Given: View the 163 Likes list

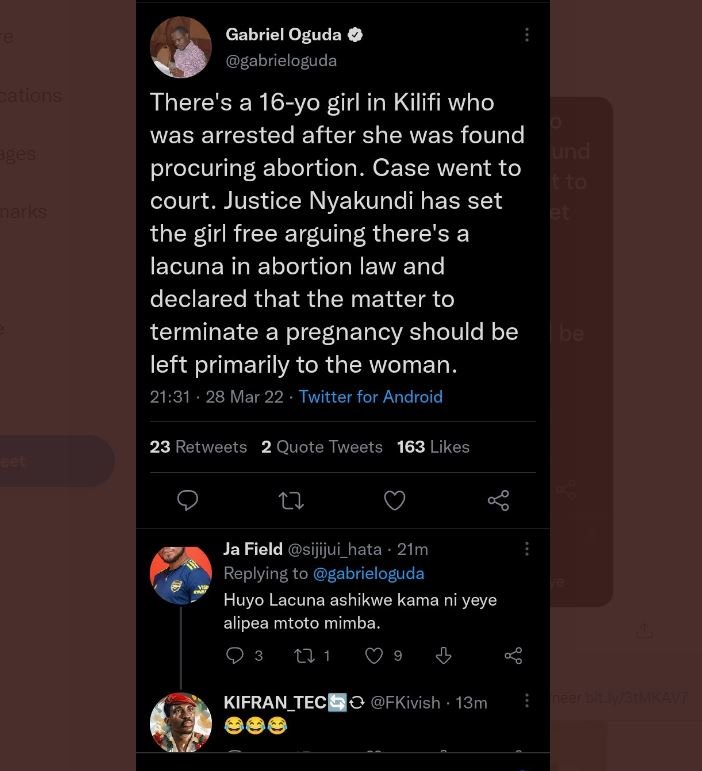Looking at the screenshot, I should pos(433,447).
